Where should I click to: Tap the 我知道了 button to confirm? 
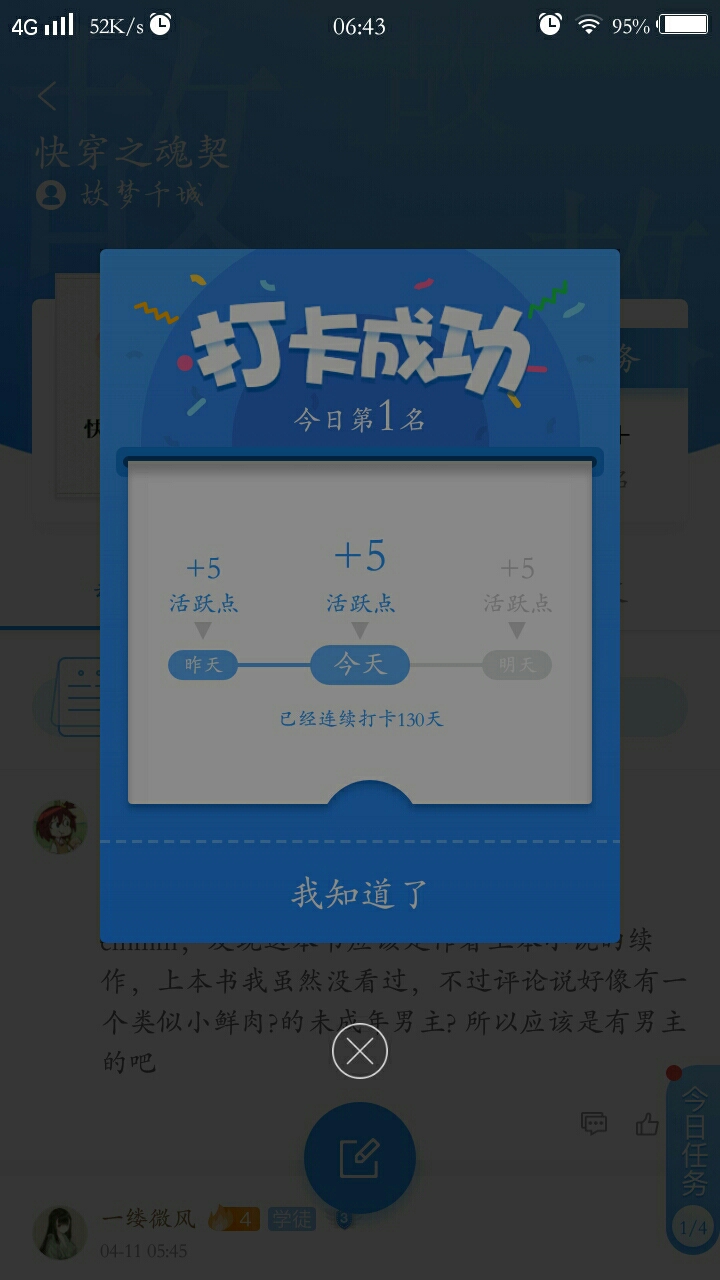click(360, 893)
